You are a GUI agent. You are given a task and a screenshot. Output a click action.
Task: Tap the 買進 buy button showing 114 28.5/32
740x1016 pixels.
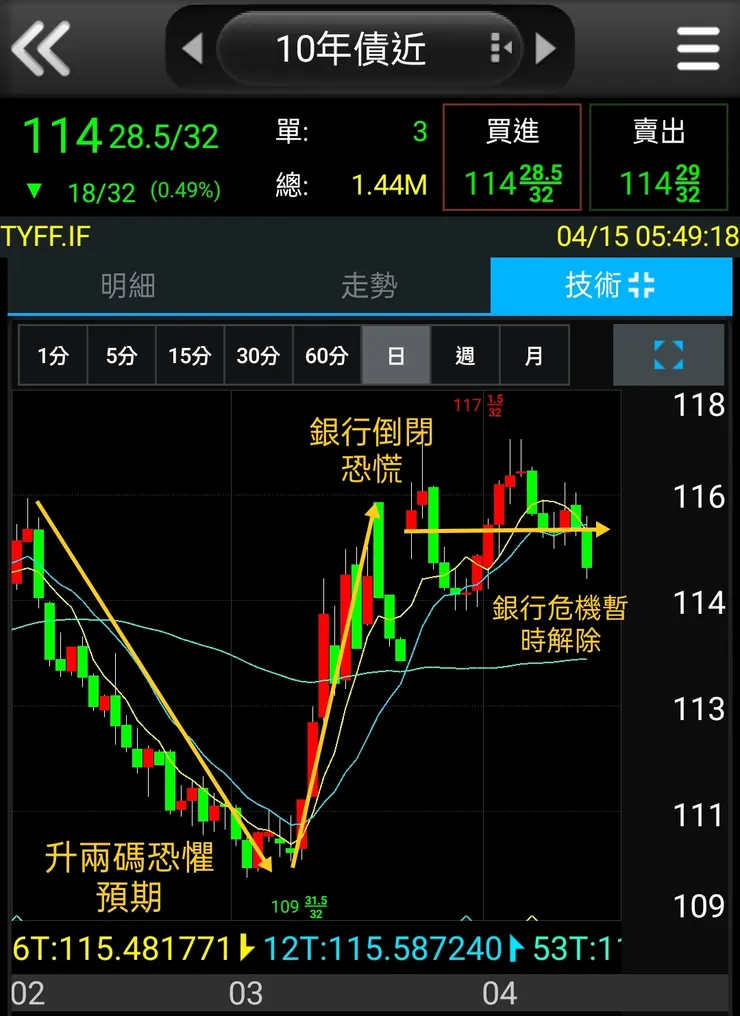(512, 158)
